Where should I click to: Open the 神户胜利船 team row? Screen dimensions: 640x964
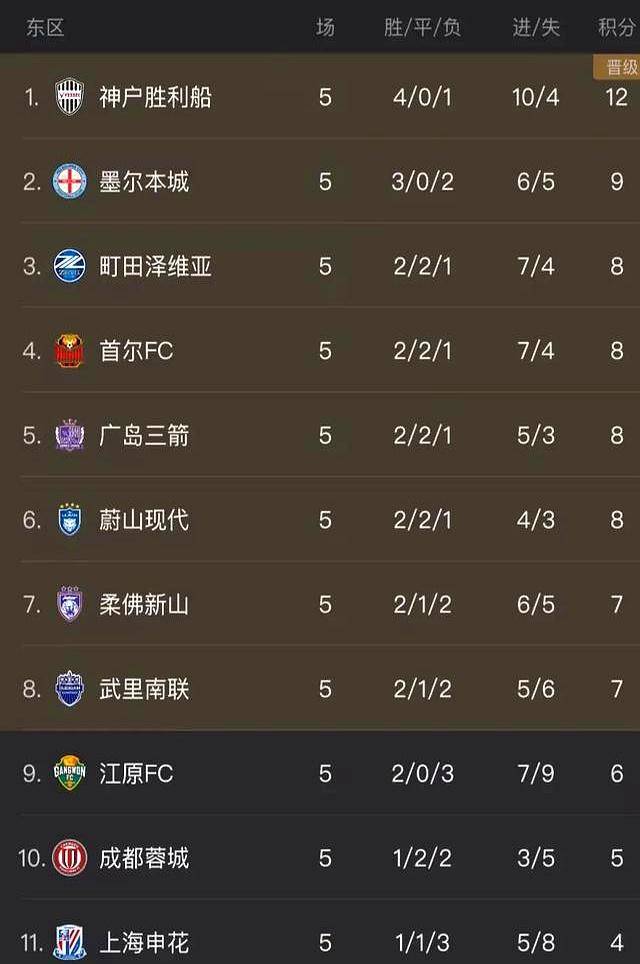[155, 98]
